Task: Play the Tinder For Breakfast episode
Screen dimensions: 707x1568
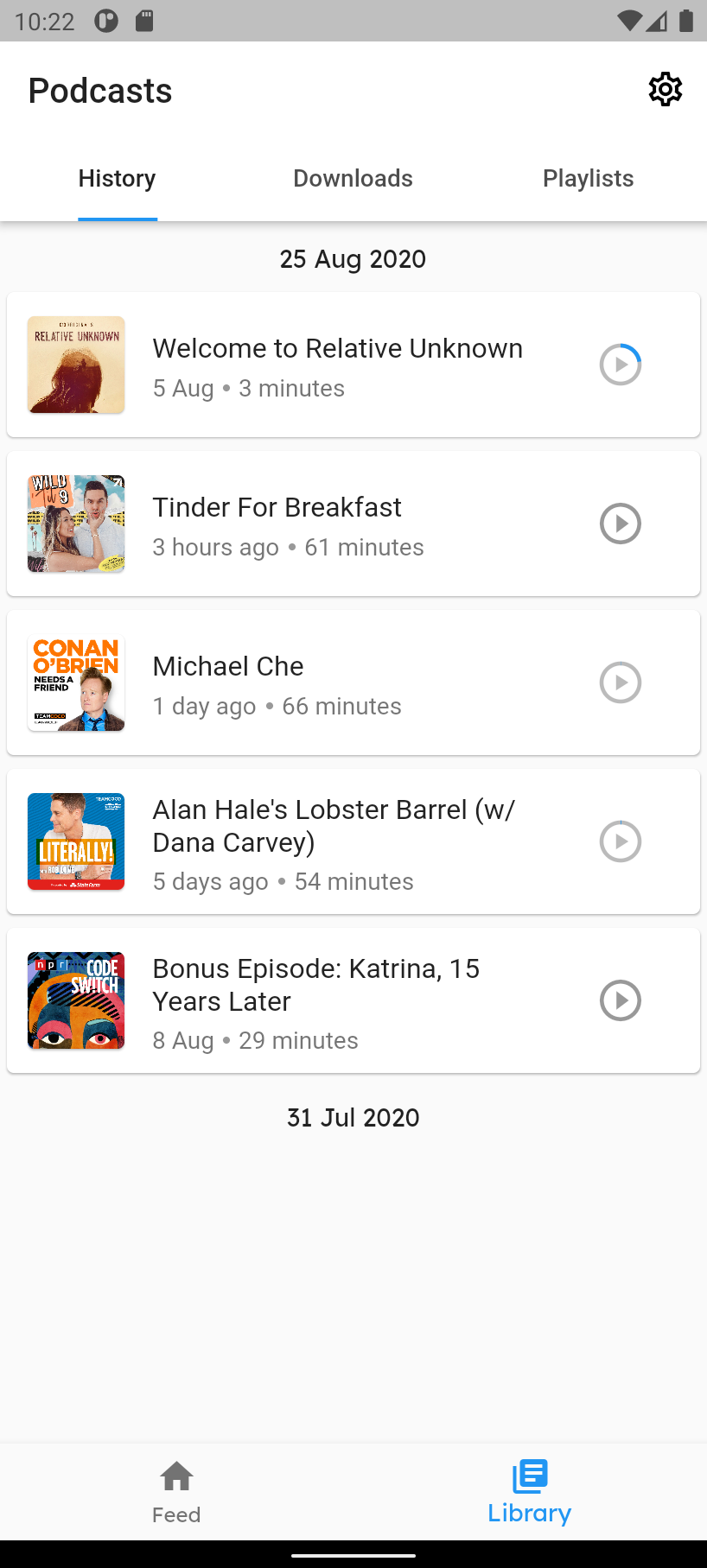Action: click(620, 524)
